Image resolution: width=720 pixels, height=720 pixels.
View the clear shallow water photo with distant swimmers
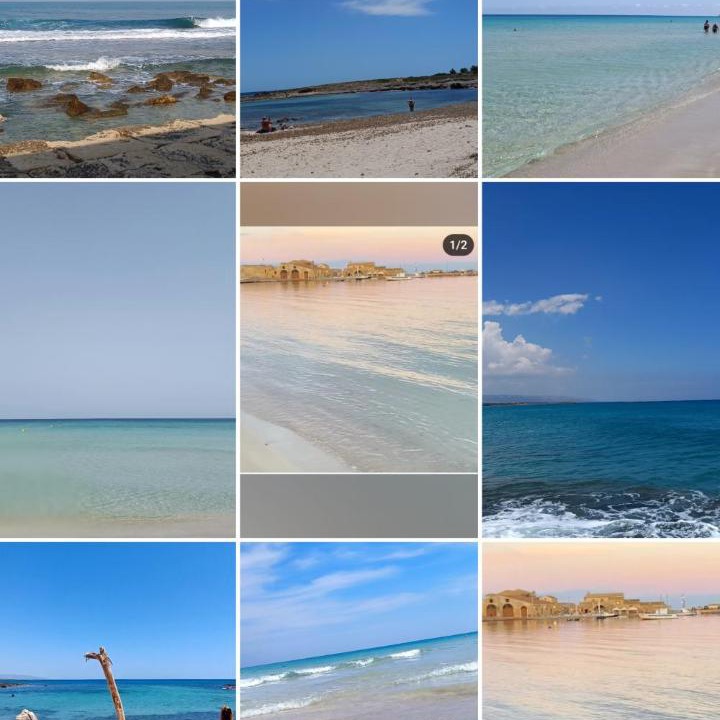(x=601, y=88)
